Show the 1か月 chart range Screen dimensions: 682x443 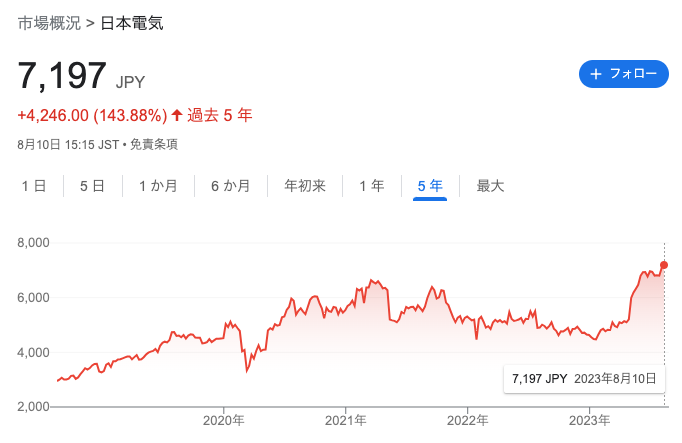pyautogui.click(x=158, y=186)
